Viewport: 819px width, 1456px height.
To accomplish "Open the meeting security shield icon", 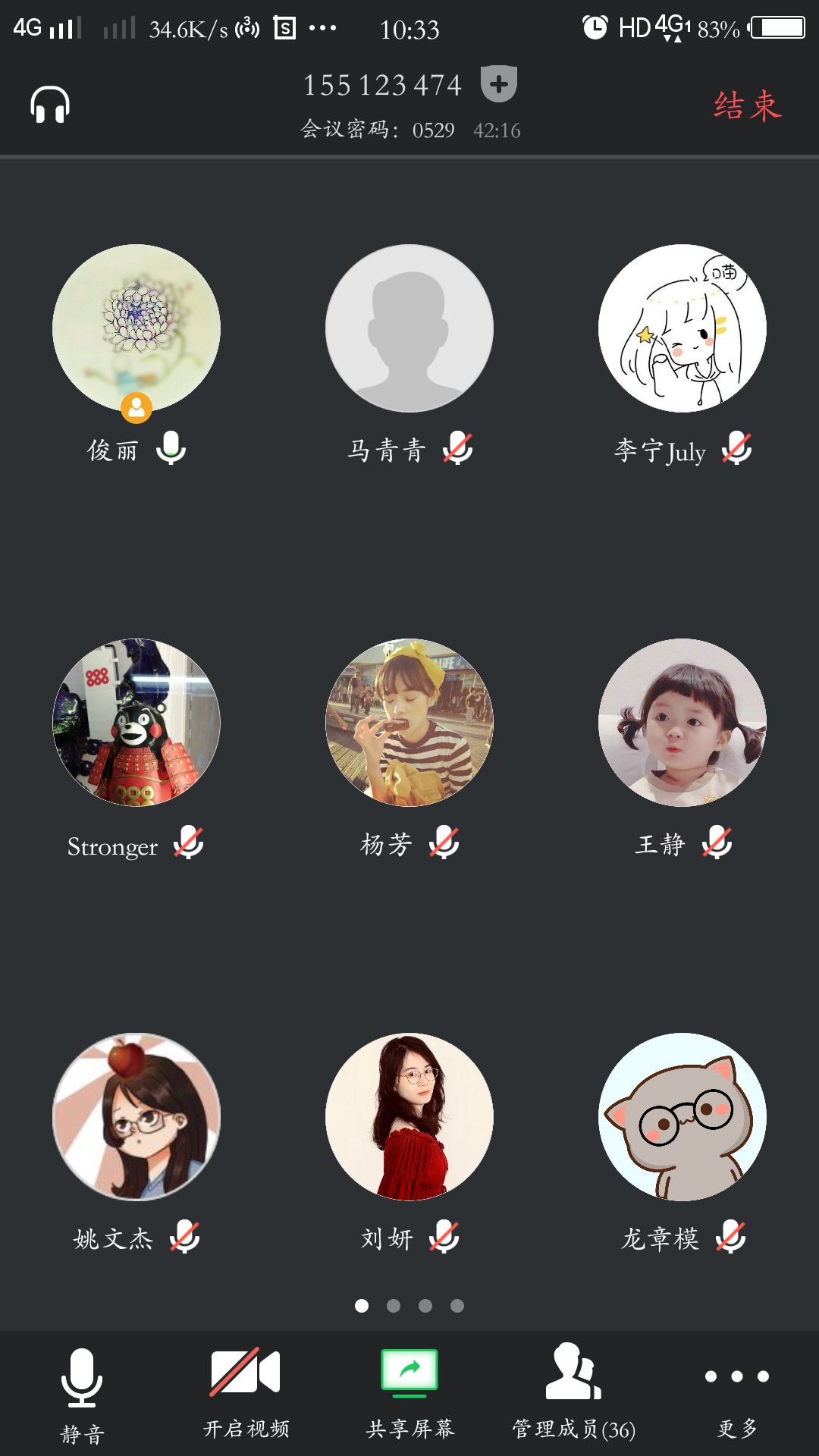I will [498, 84].
